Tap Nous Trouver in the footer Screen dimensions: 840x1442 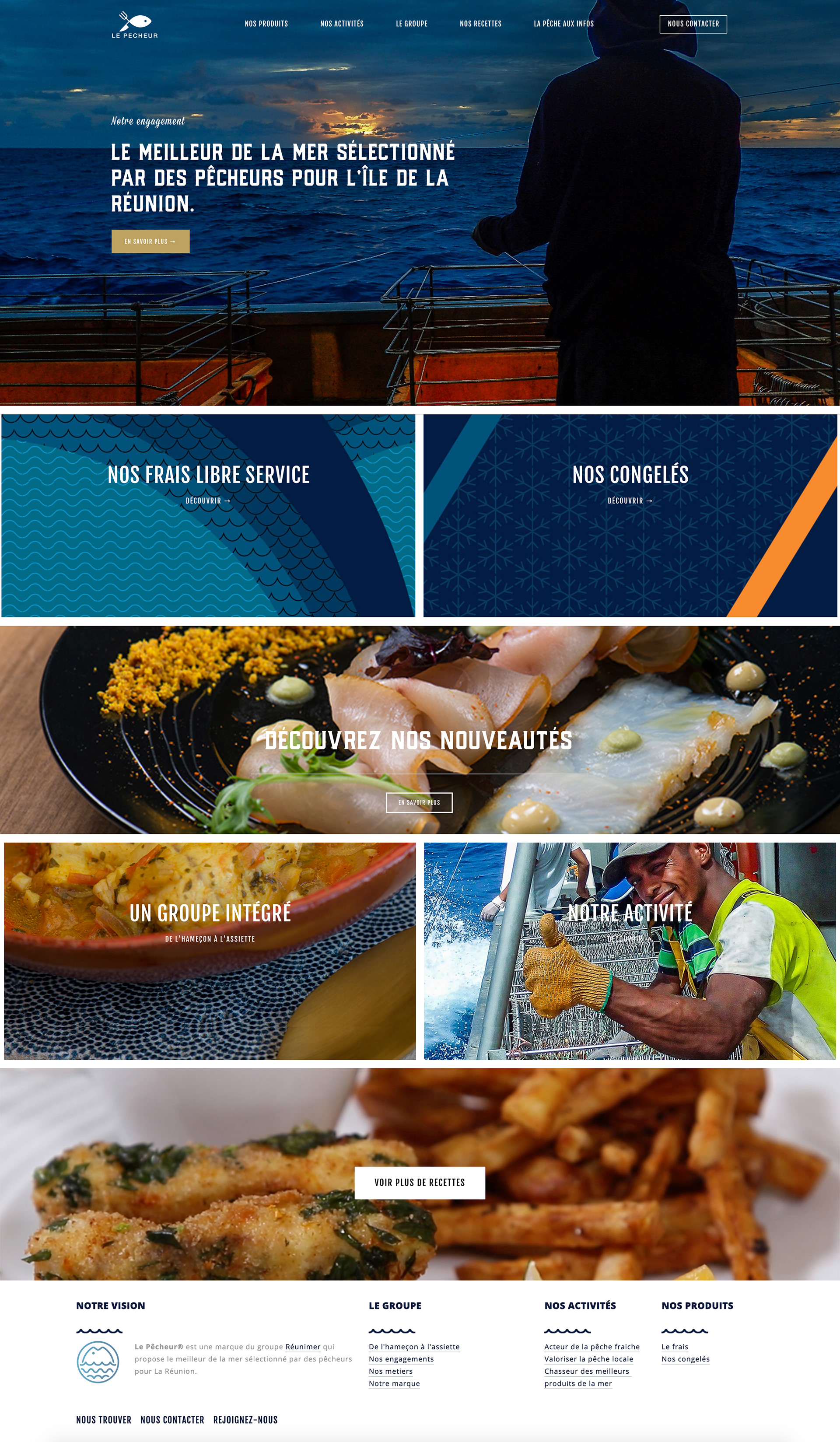point(104,1420)
